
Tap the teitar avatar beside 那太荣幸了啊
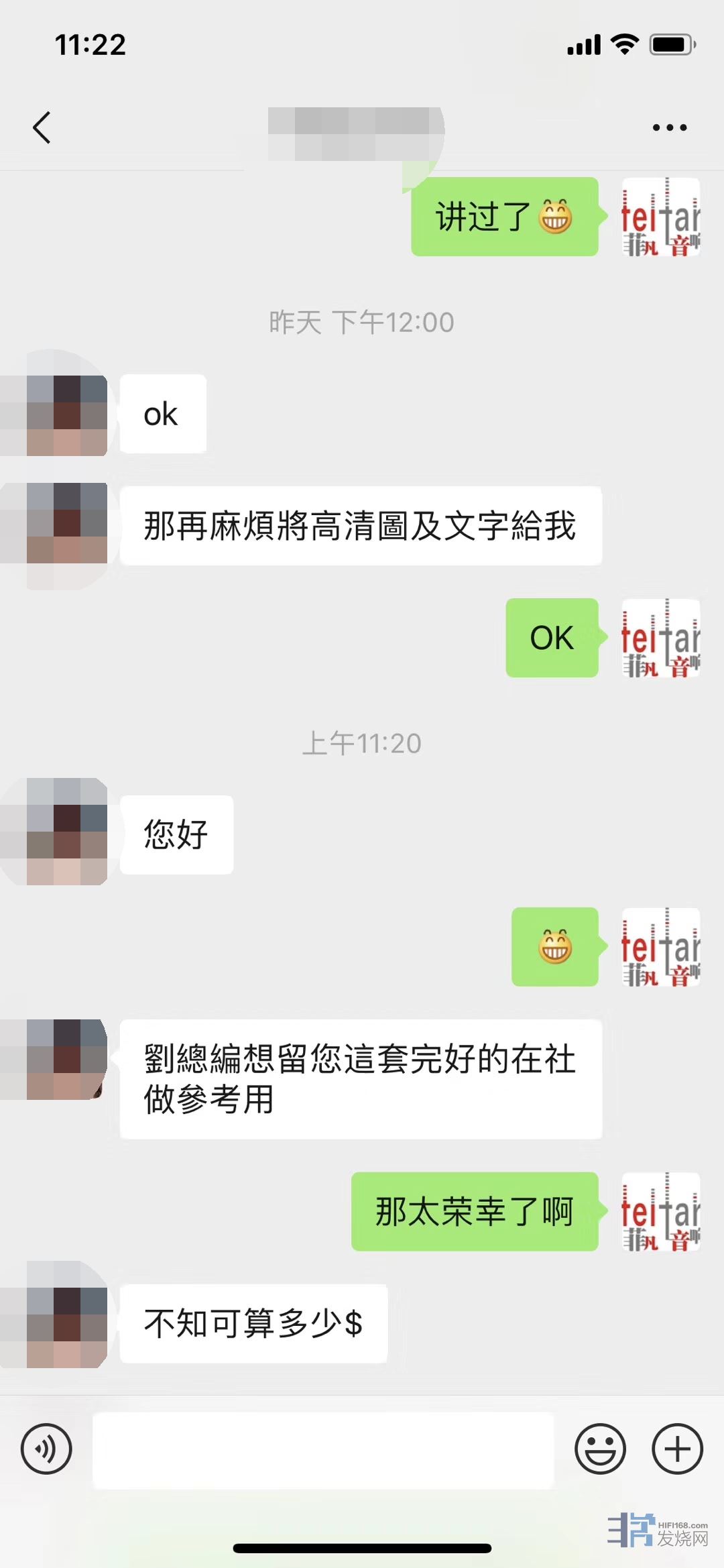pos(660,1211)
